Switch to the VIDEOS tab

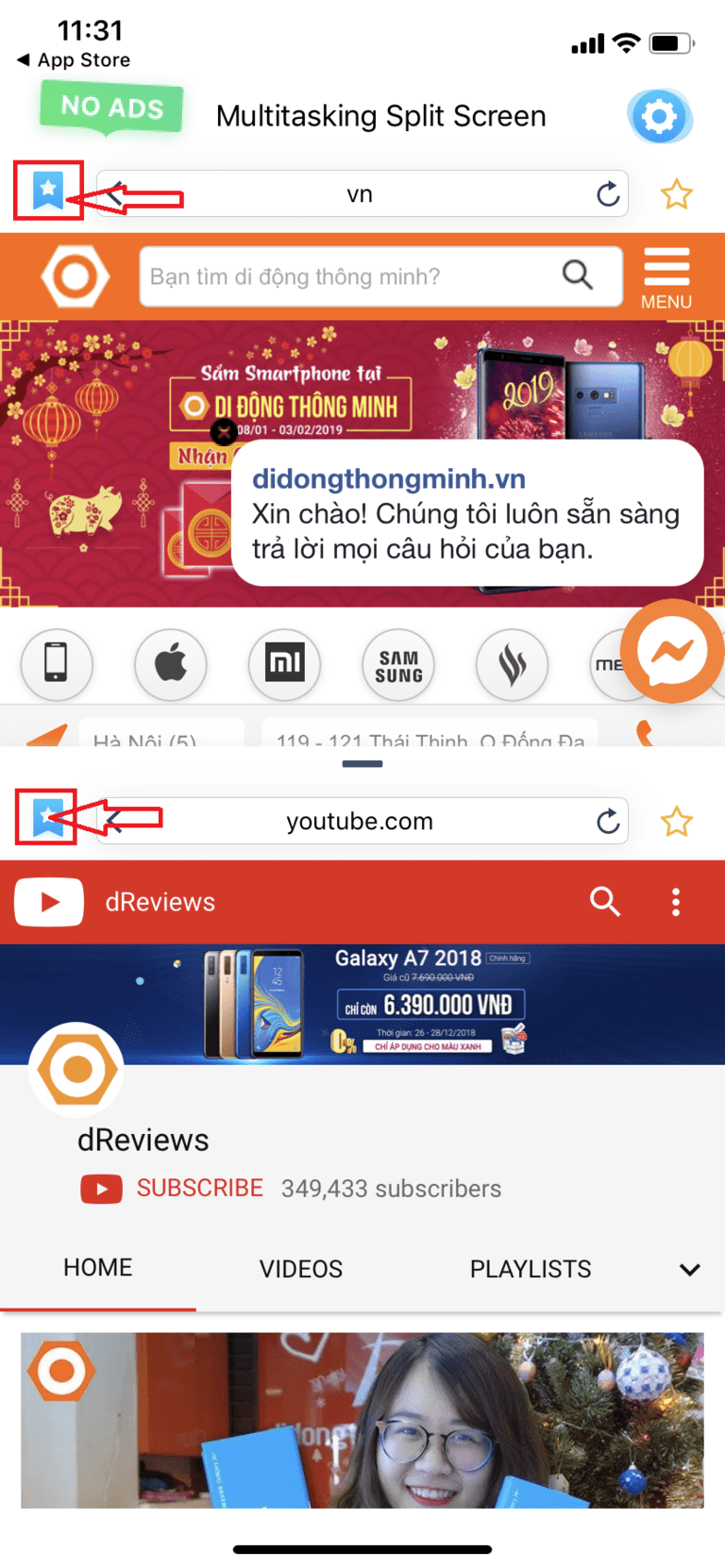[300, 1269]
